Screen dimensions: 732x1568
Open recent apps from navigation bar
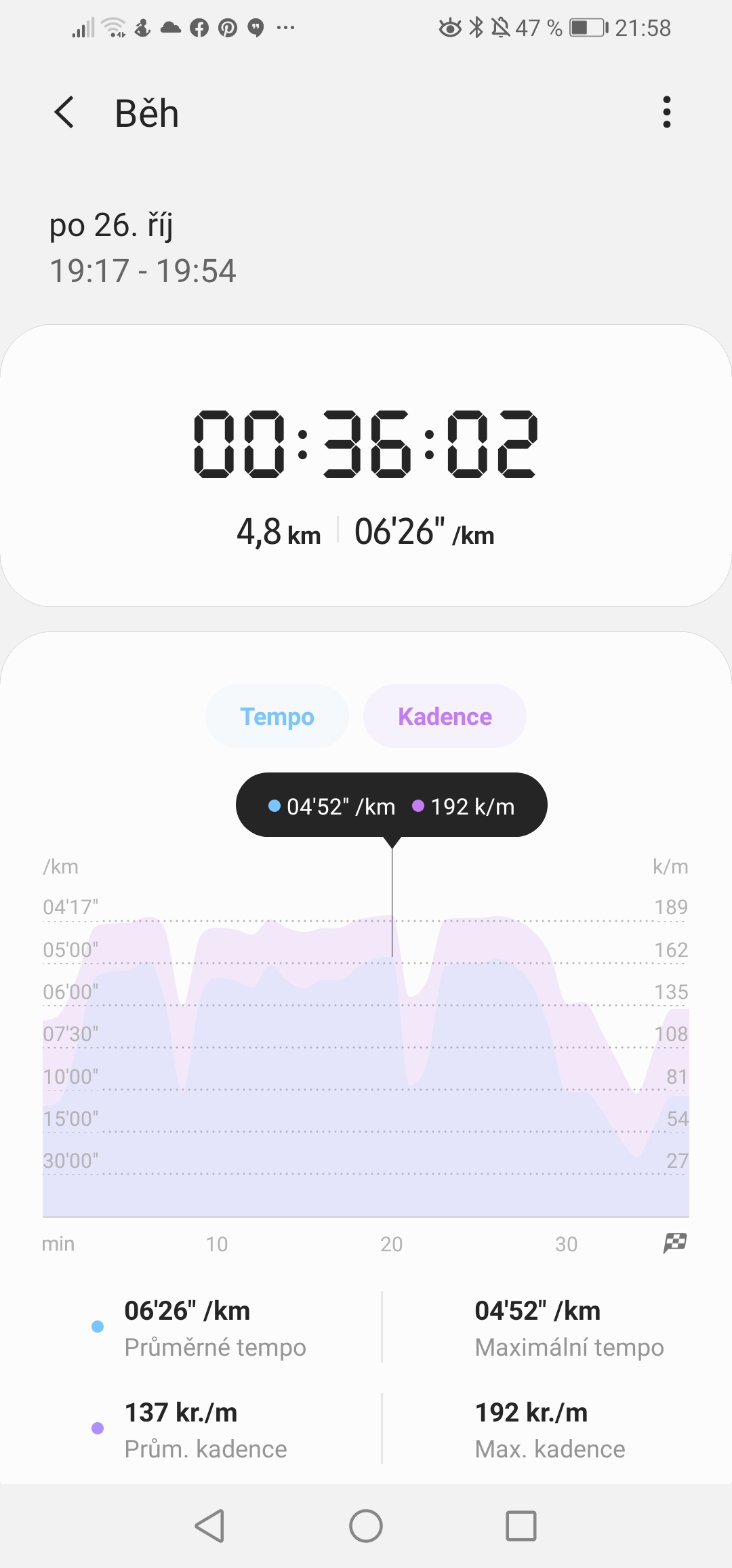521,1526
